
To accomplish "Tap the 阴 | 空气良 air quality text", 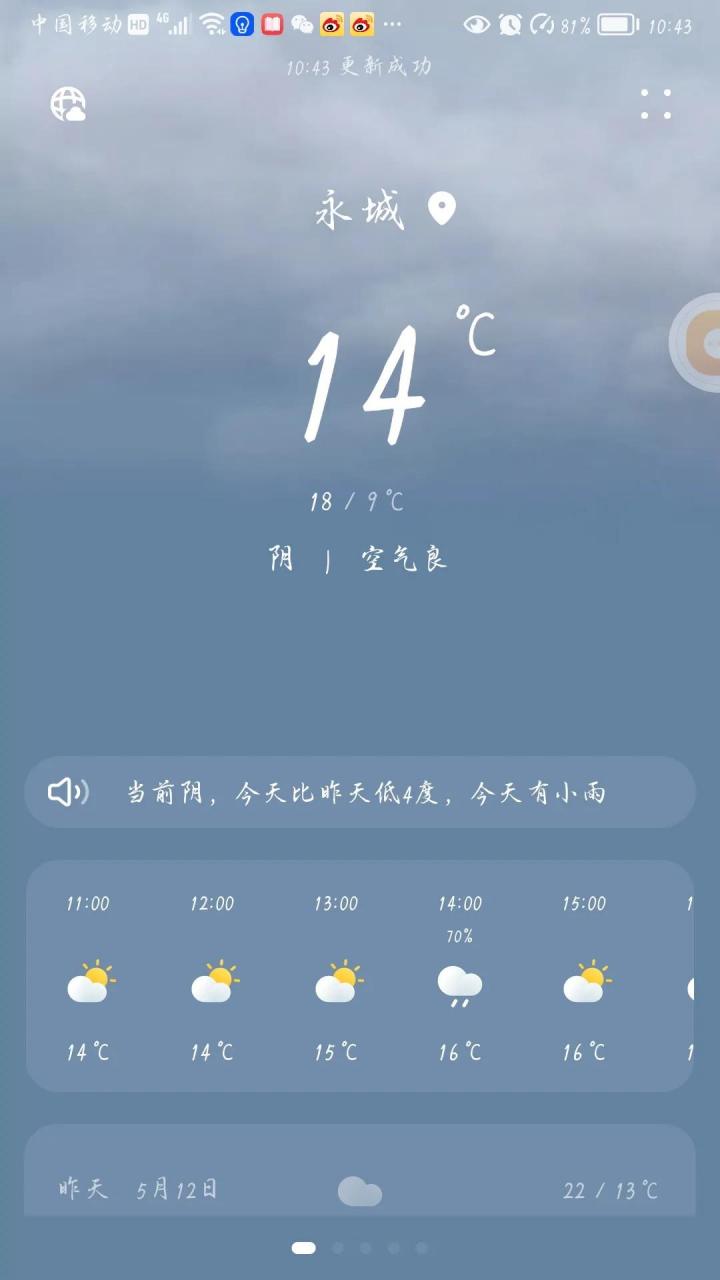I will [360, 559].
